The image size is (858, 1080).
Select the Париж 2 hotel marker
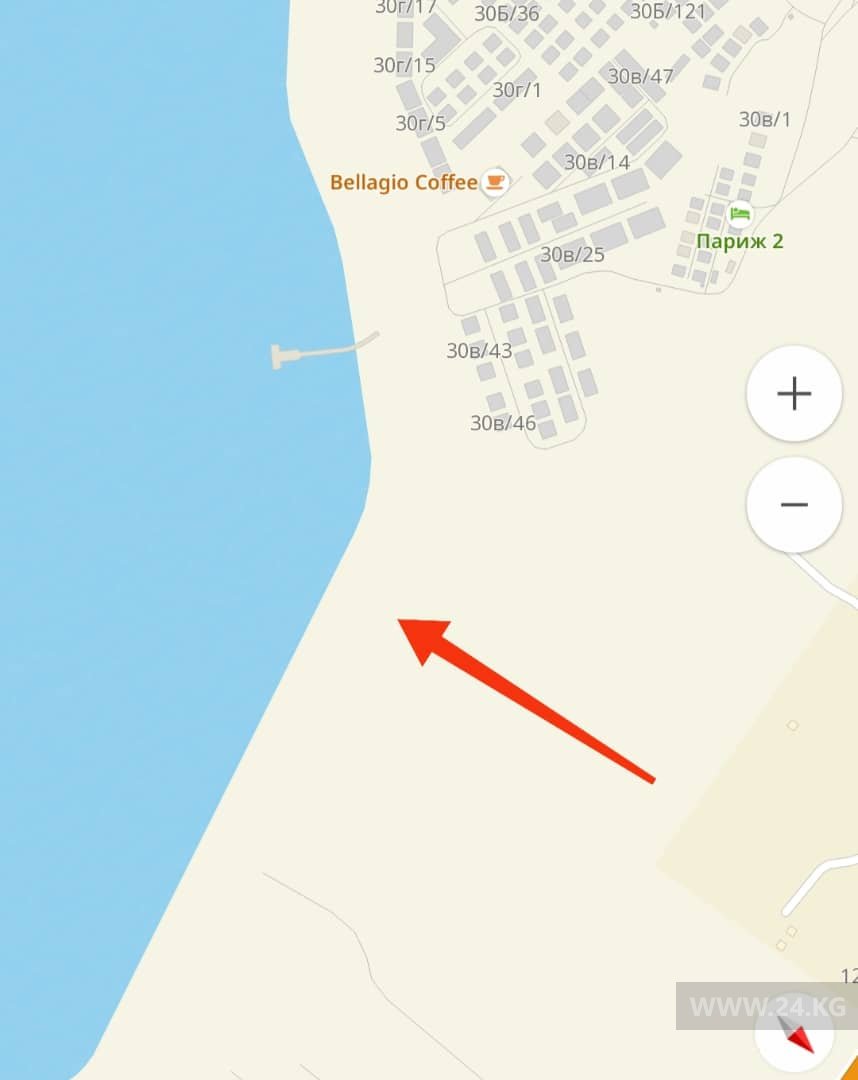point(739,213)
